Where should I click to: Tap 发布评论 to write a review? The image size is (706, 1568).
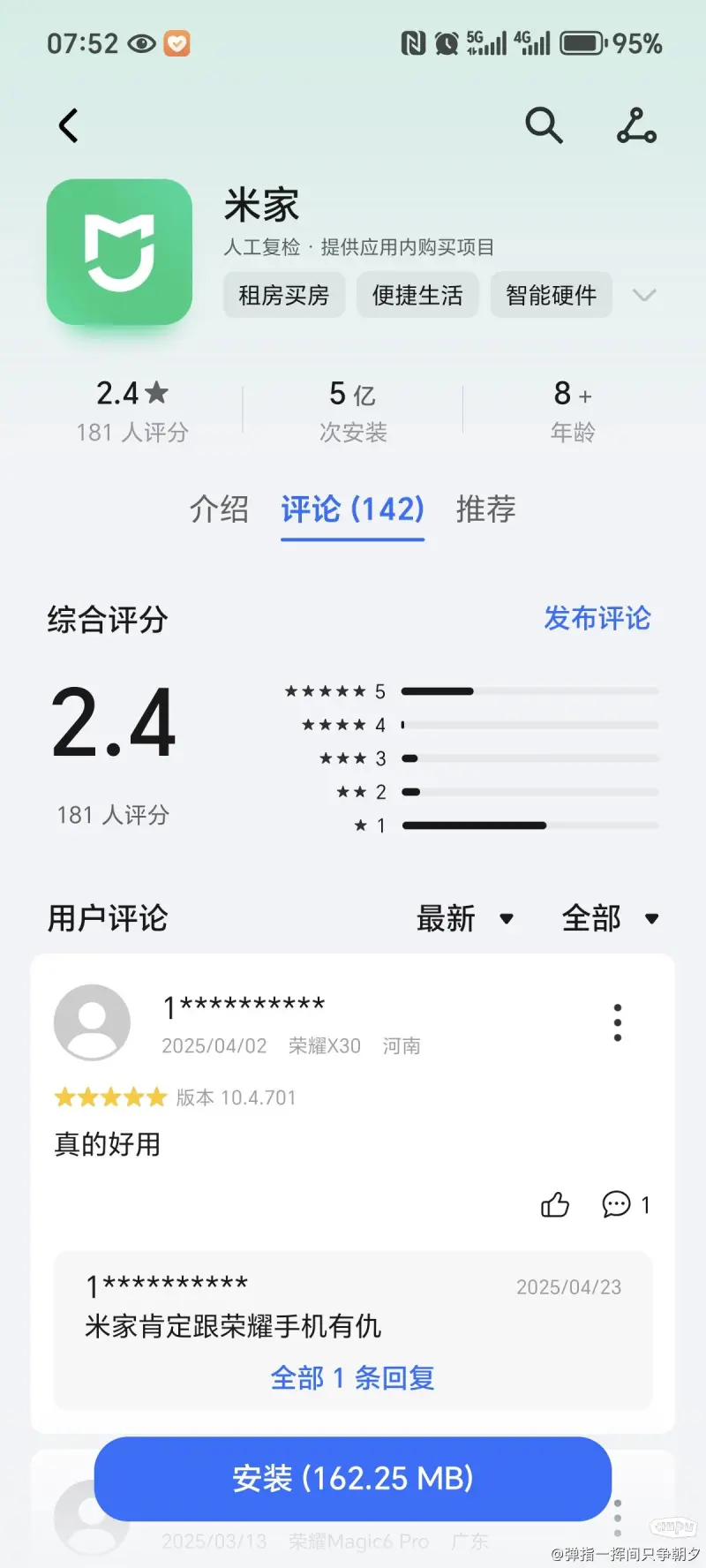(x=597, y=618)
